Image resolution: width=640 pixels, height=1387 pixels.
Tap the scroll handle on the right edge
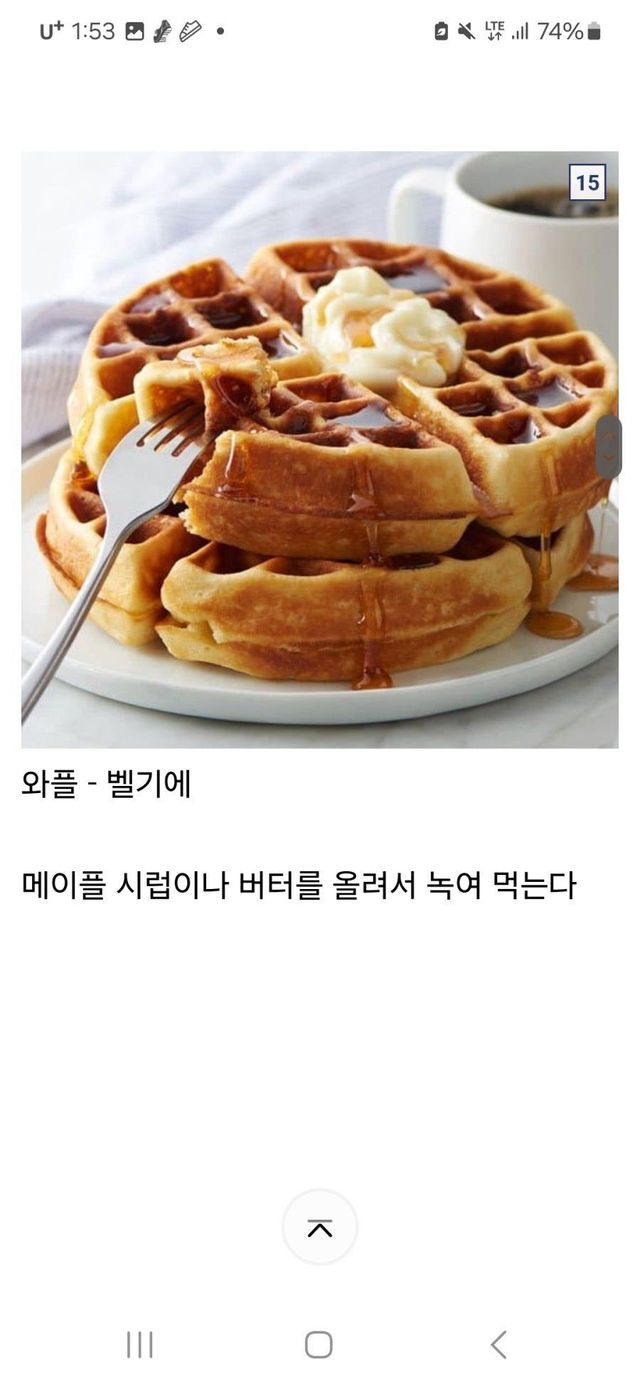coord(609,447)
